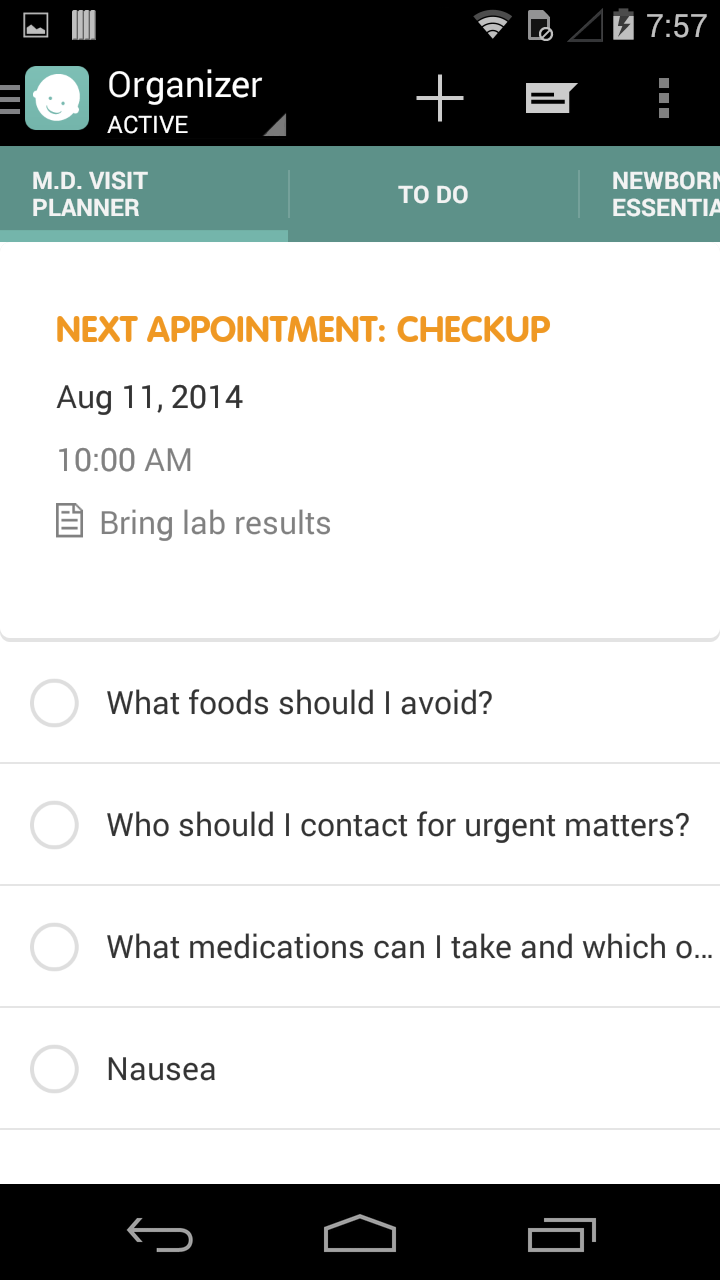Viewport: 720px width, 1280px height.
Task: Switch to the Newborn Essentials tab
Action: 650,194
